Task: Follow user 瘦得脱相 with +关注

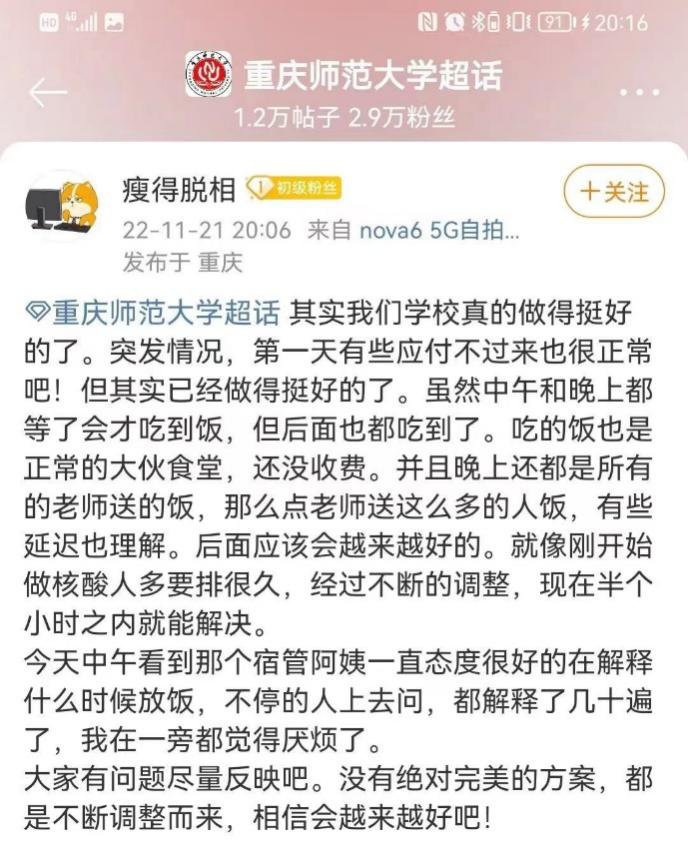Action: (614, 192)
